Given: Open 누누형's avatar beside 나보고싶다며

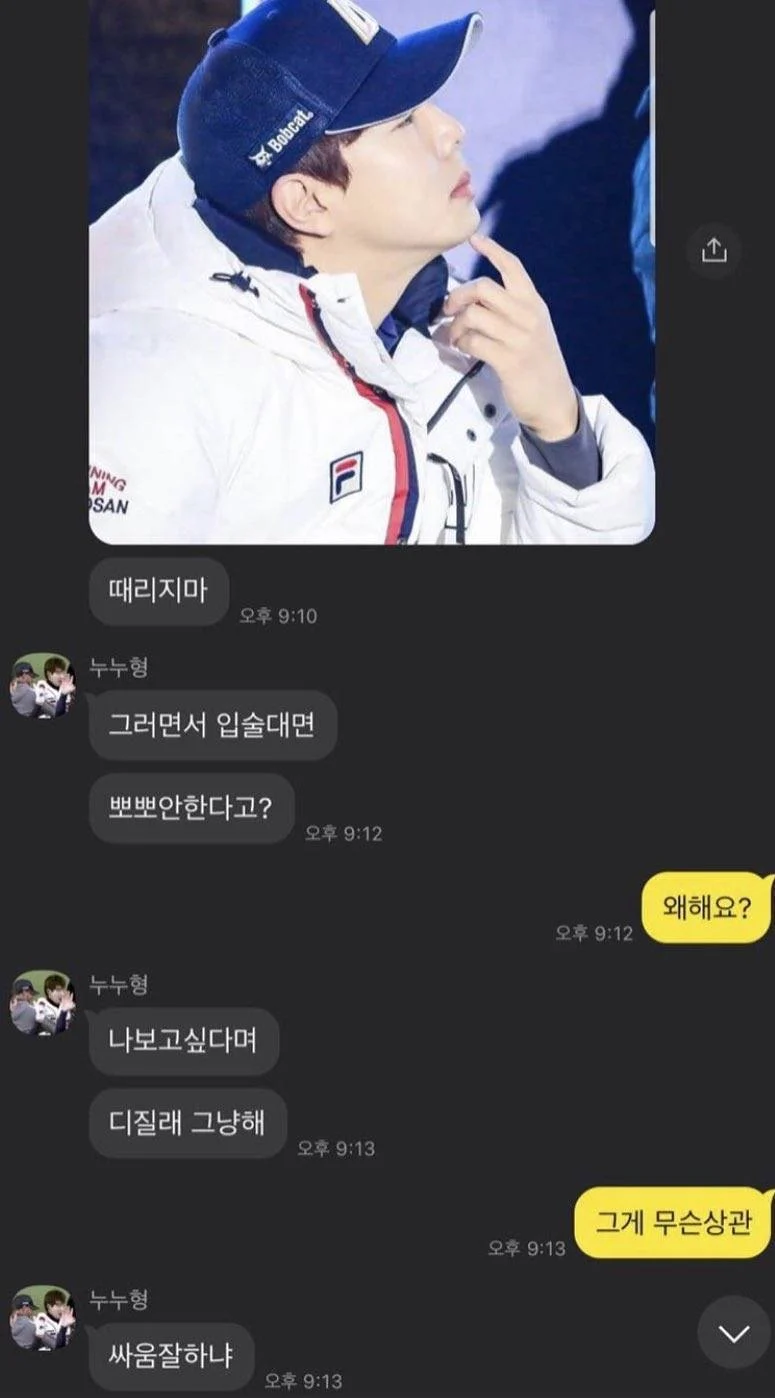Looking at the screenshot, I should [x=42, y=1003].
